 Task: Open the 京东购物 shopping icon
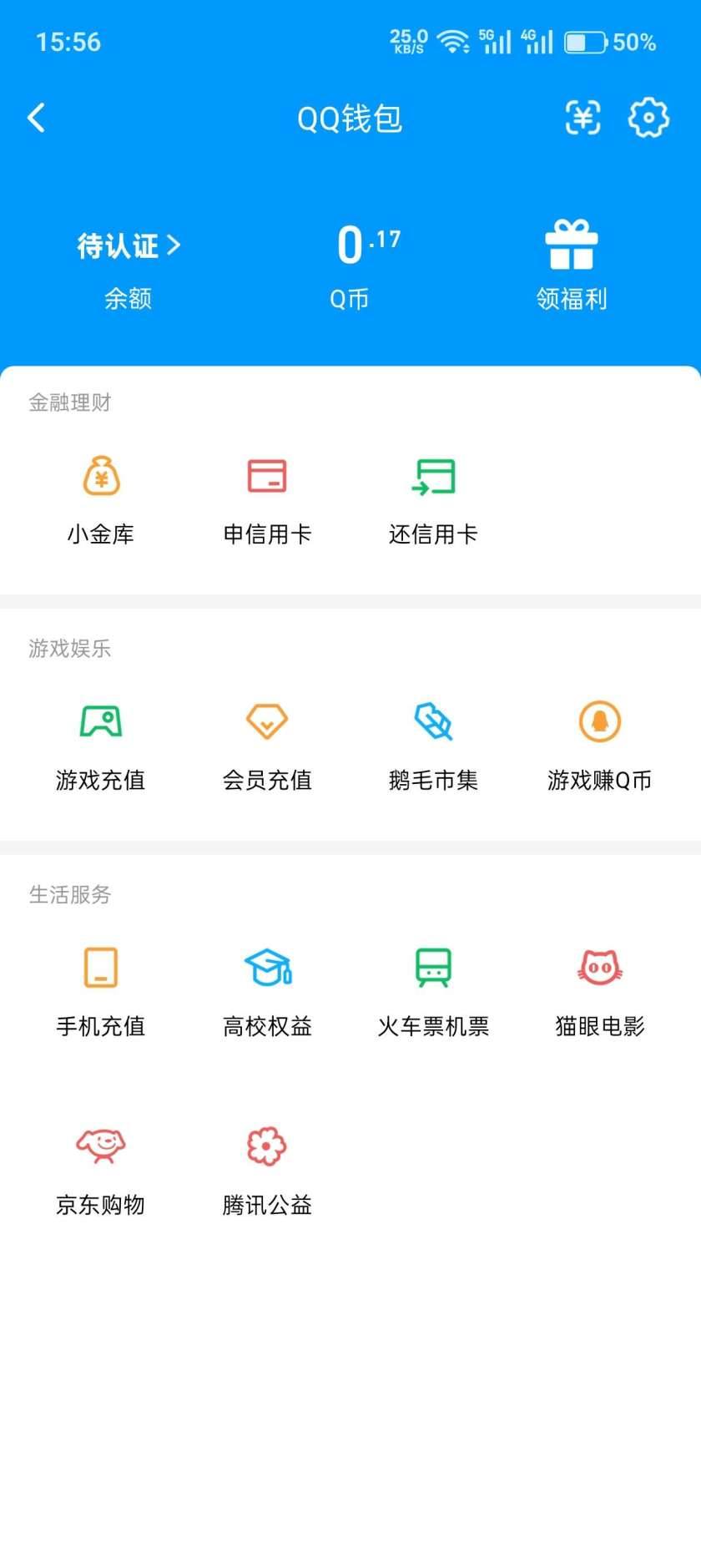pos(100,1167)
